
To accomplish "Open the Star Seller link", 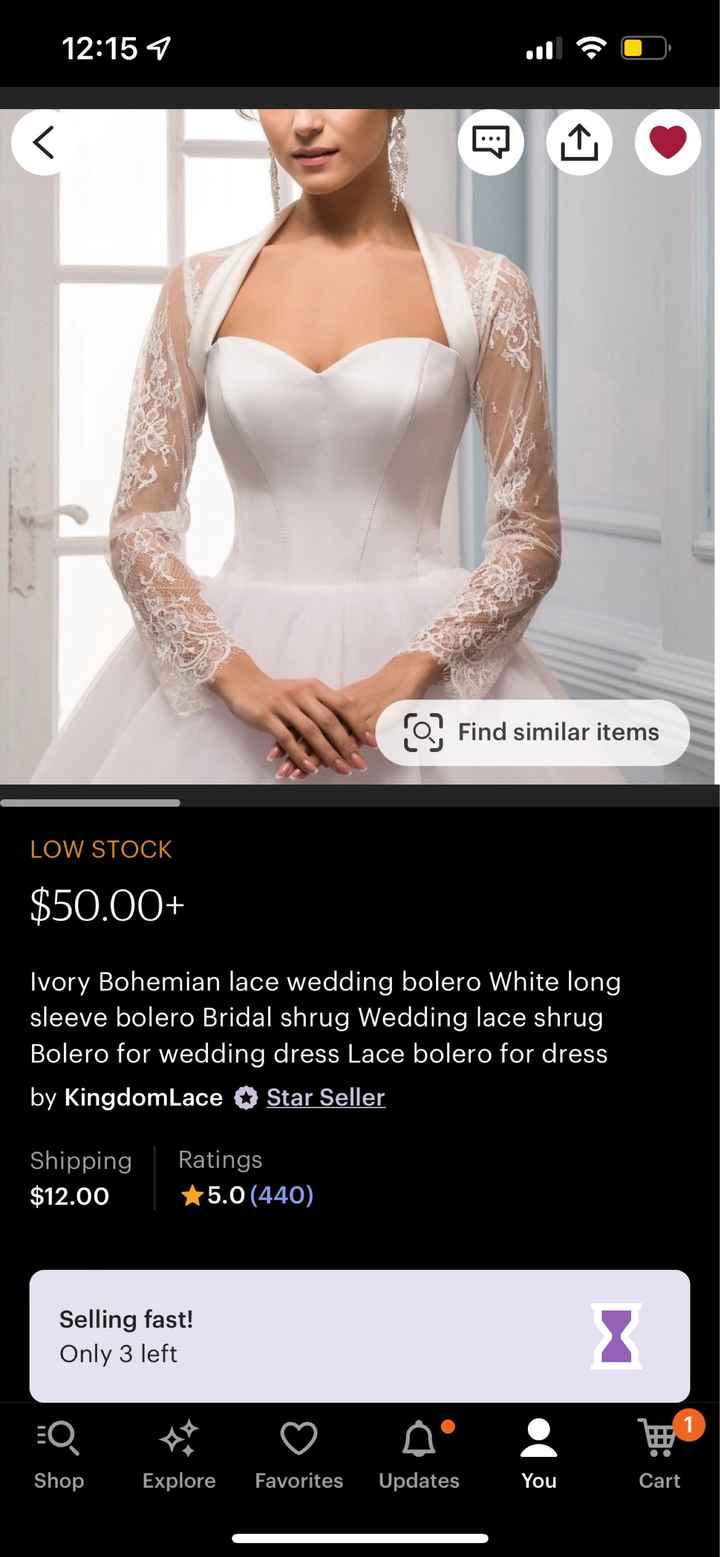I will 325,1097.
